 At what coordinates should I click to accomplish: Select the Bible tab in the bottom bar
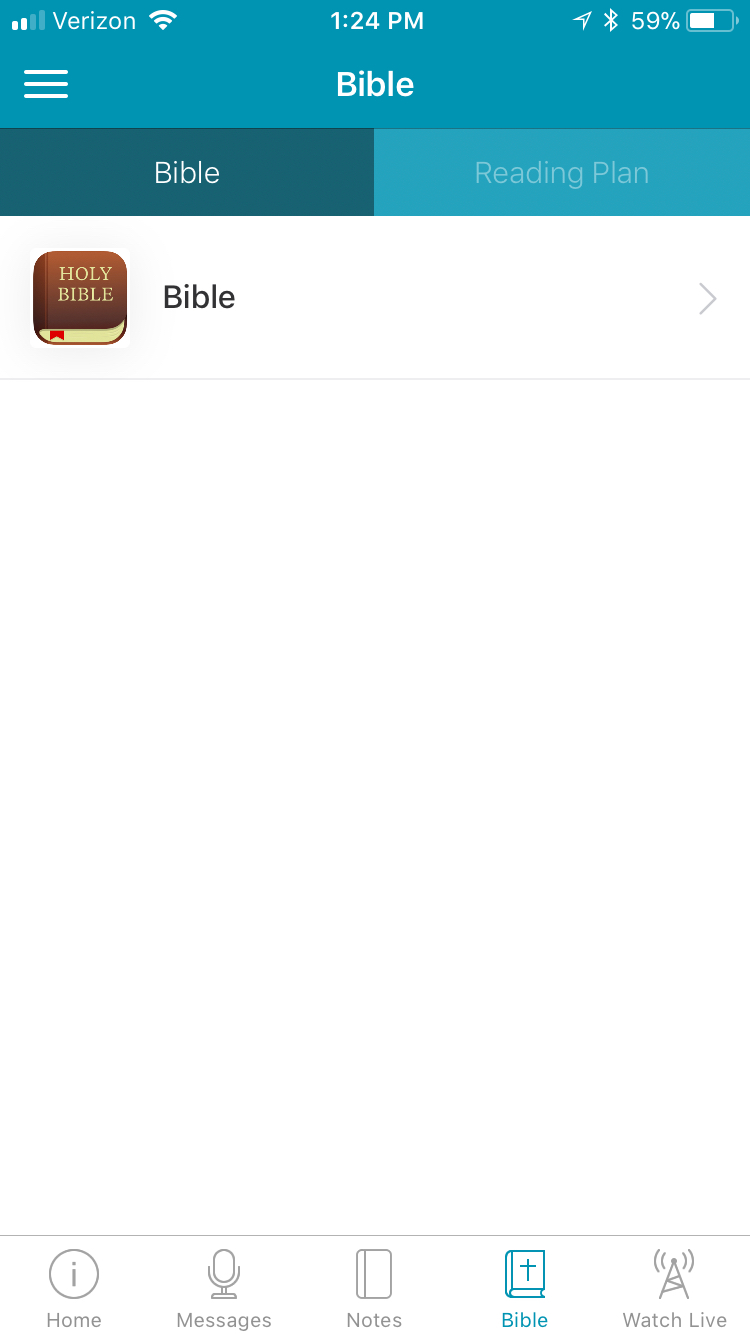click(525, 1290)
